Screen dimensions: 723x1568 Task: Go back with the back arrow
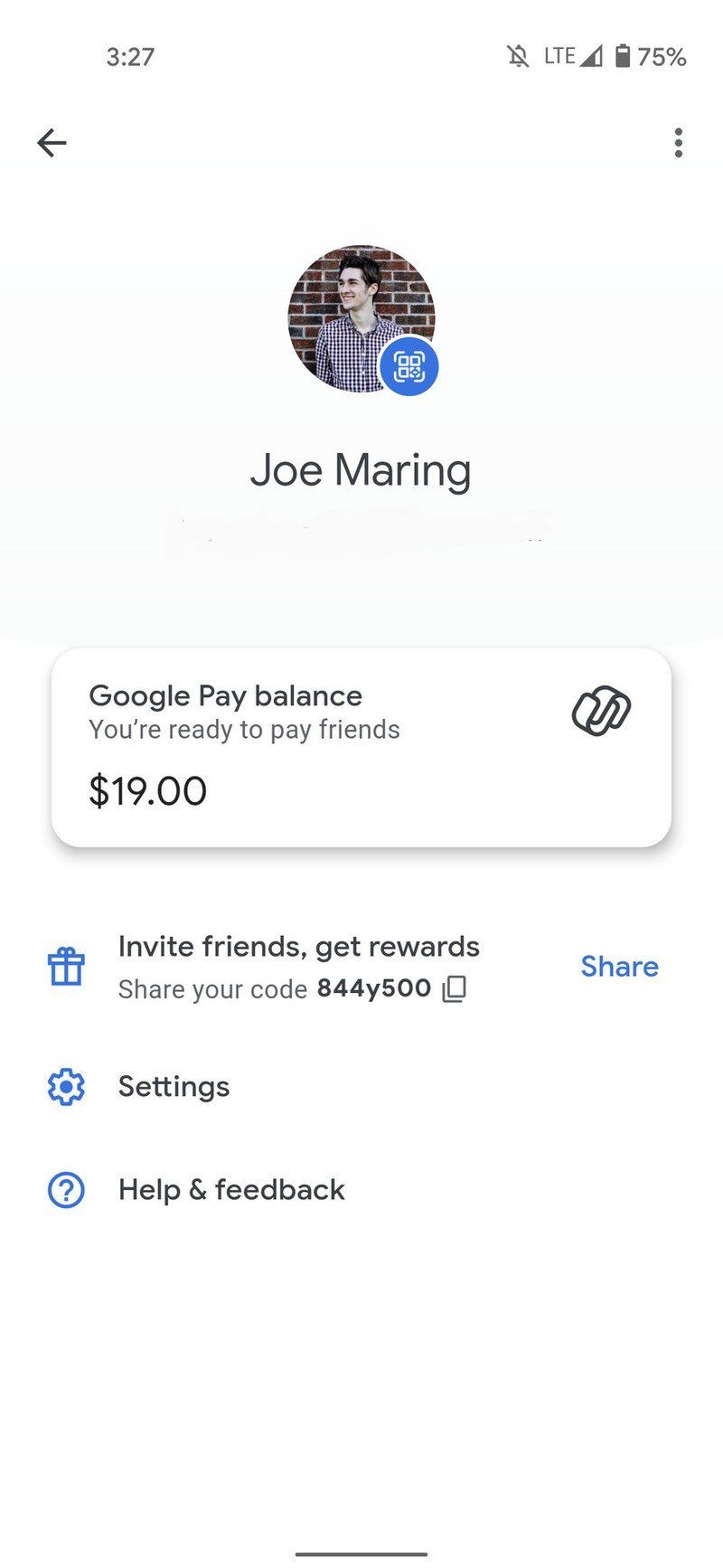tap(52, 142)
